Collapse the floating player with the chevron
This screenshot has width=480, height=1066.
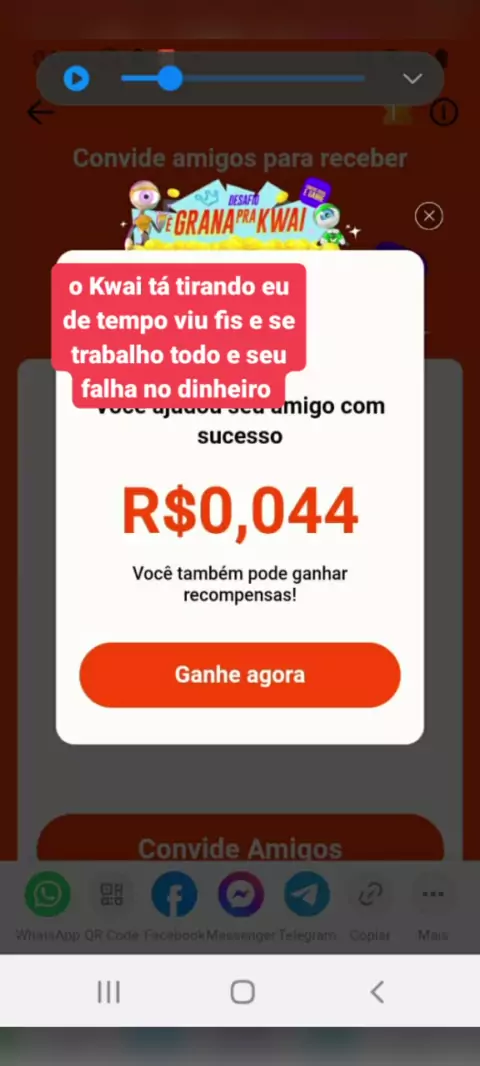click(412, 78)
